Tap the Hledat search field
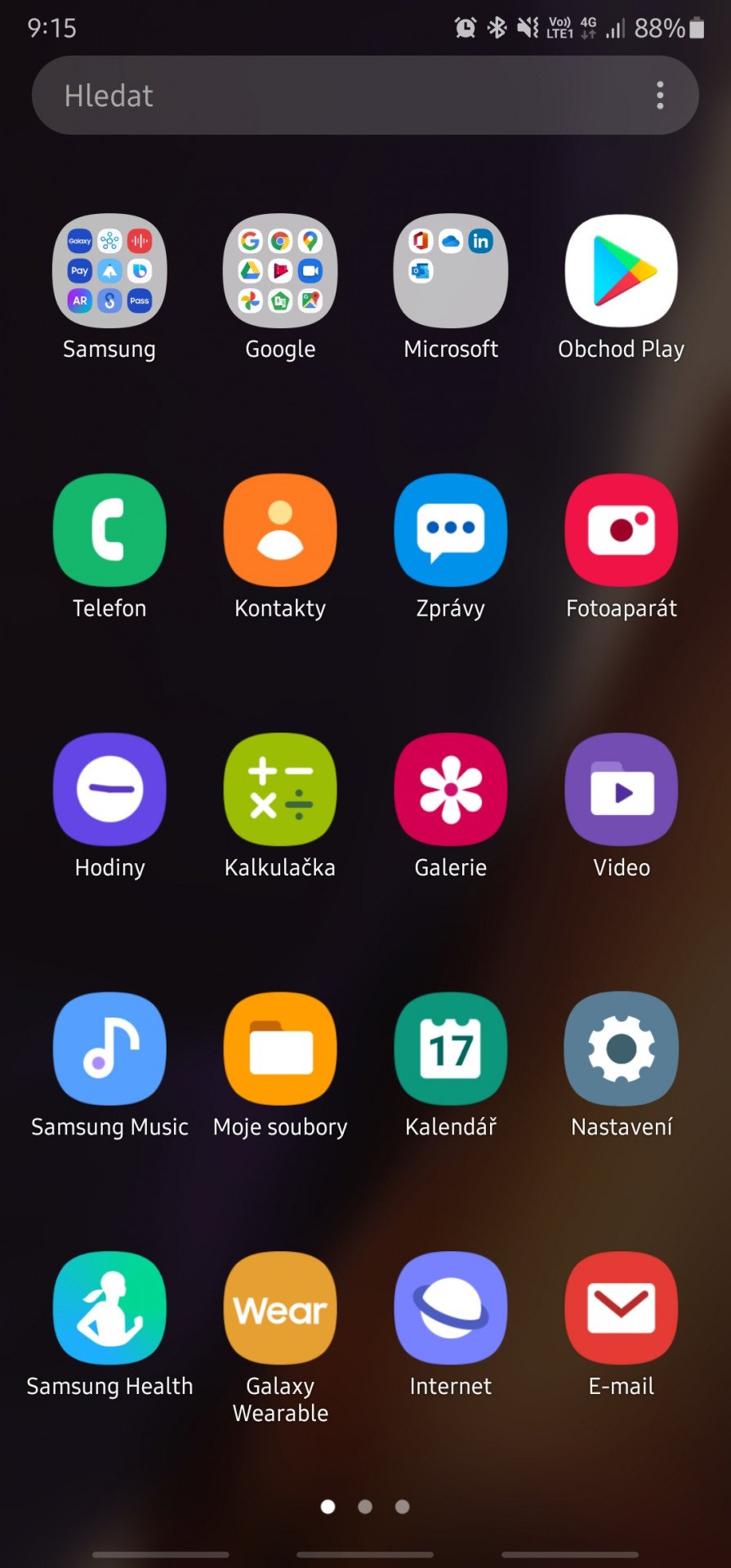 pyautogui.click(x=365, y=96)
